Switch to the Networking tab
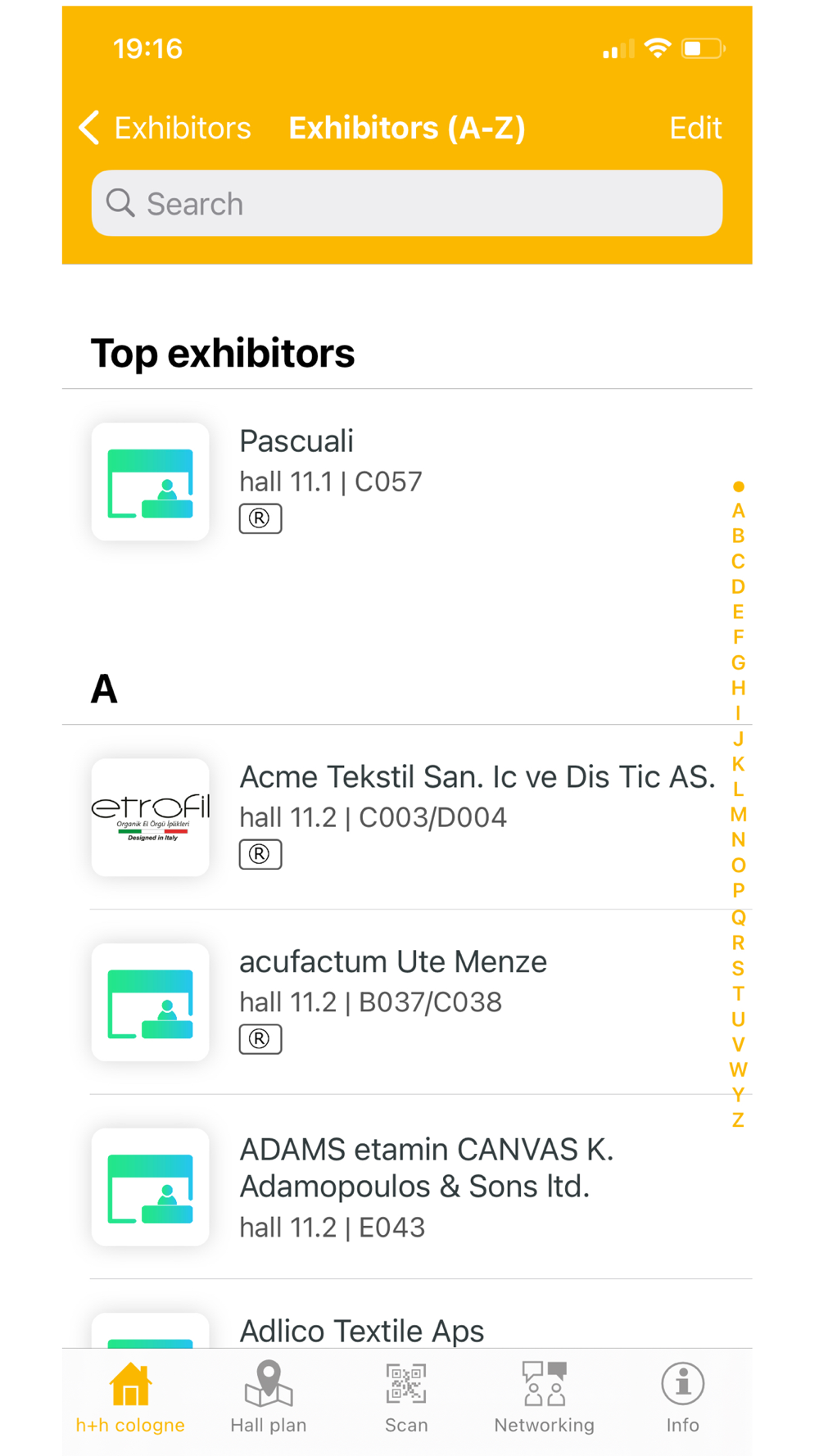Image resolution: width=819 pixels, height=1456 pixels. point(545,1399)
